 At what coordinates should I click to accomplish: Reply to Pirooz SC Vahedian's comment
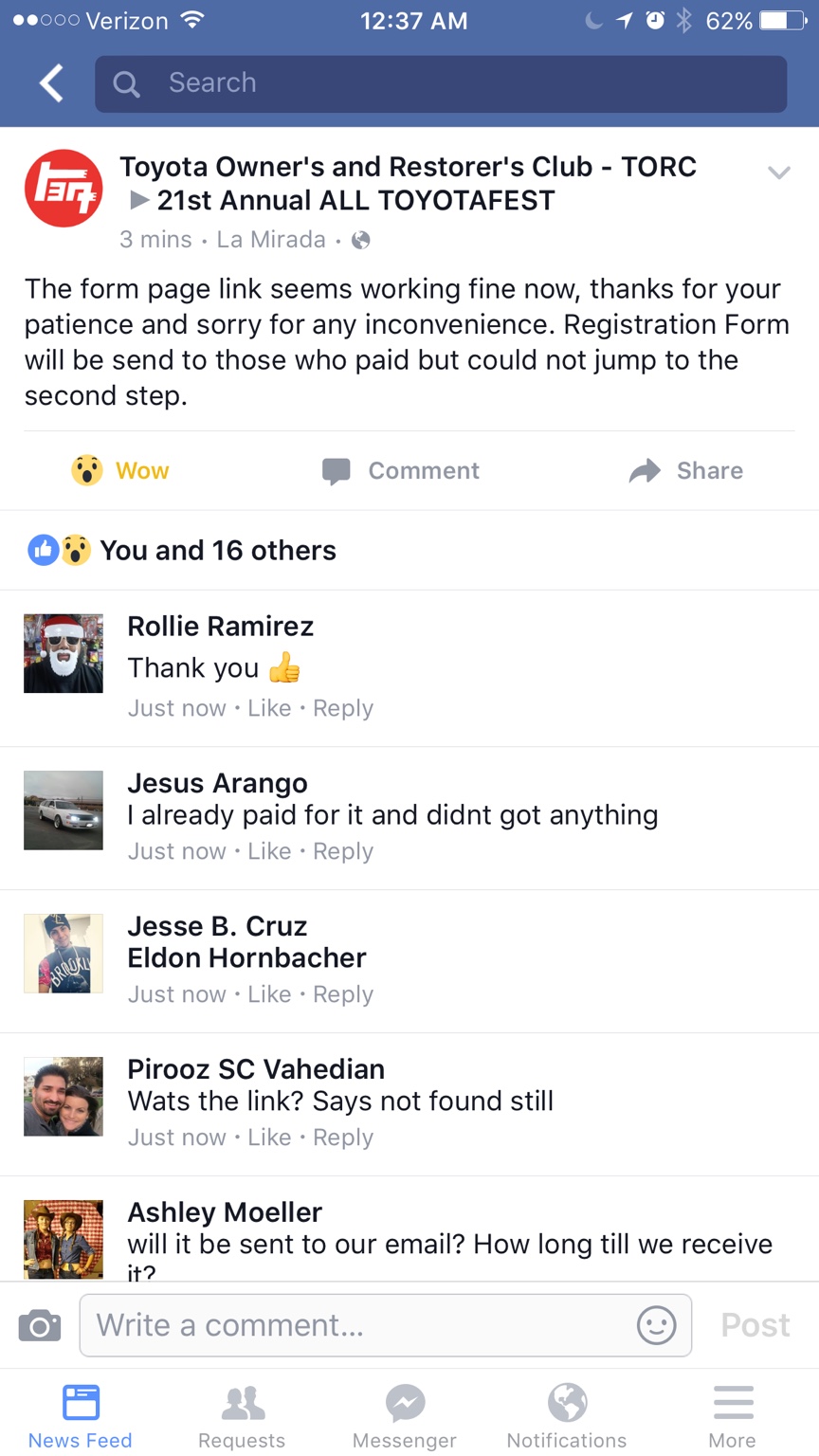pyautogui.click(x=343, y=1137)
